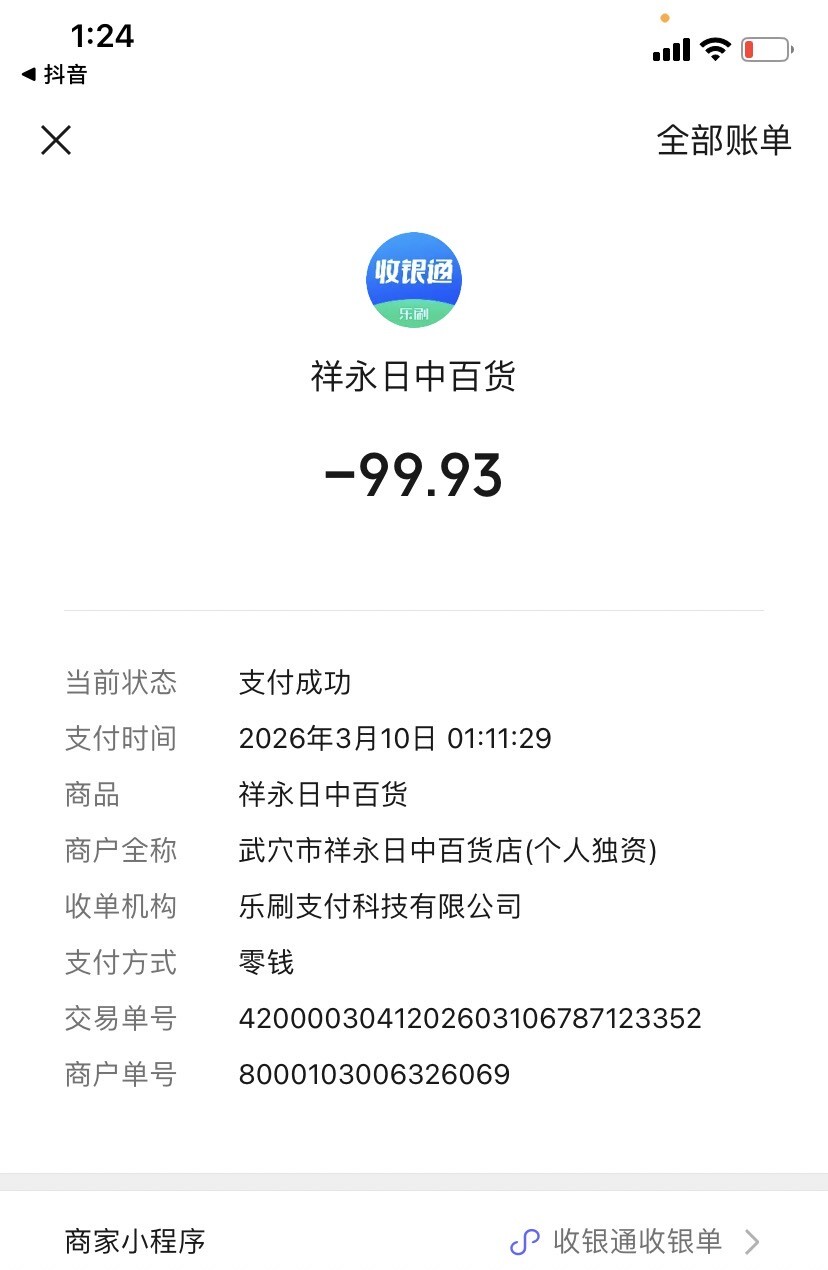Image resolution: width=828 pixels, height=1270 pixels.
Task: Open 收银通收银单 merchant mini program
Action: (636, 1242)
